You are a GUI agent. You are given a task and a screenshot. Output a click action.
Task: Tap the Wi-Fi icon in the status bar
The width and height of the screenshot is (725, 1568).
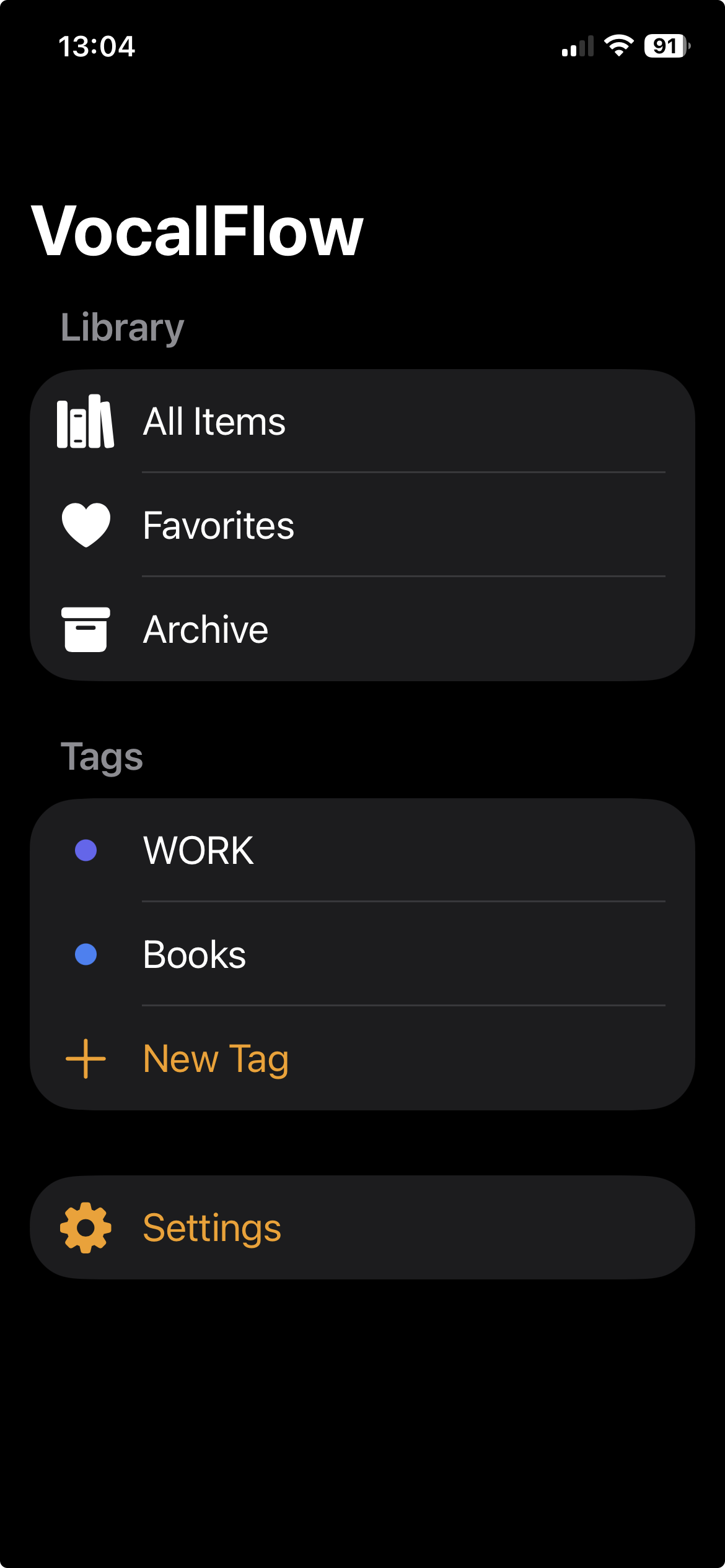tap(618, 46)
